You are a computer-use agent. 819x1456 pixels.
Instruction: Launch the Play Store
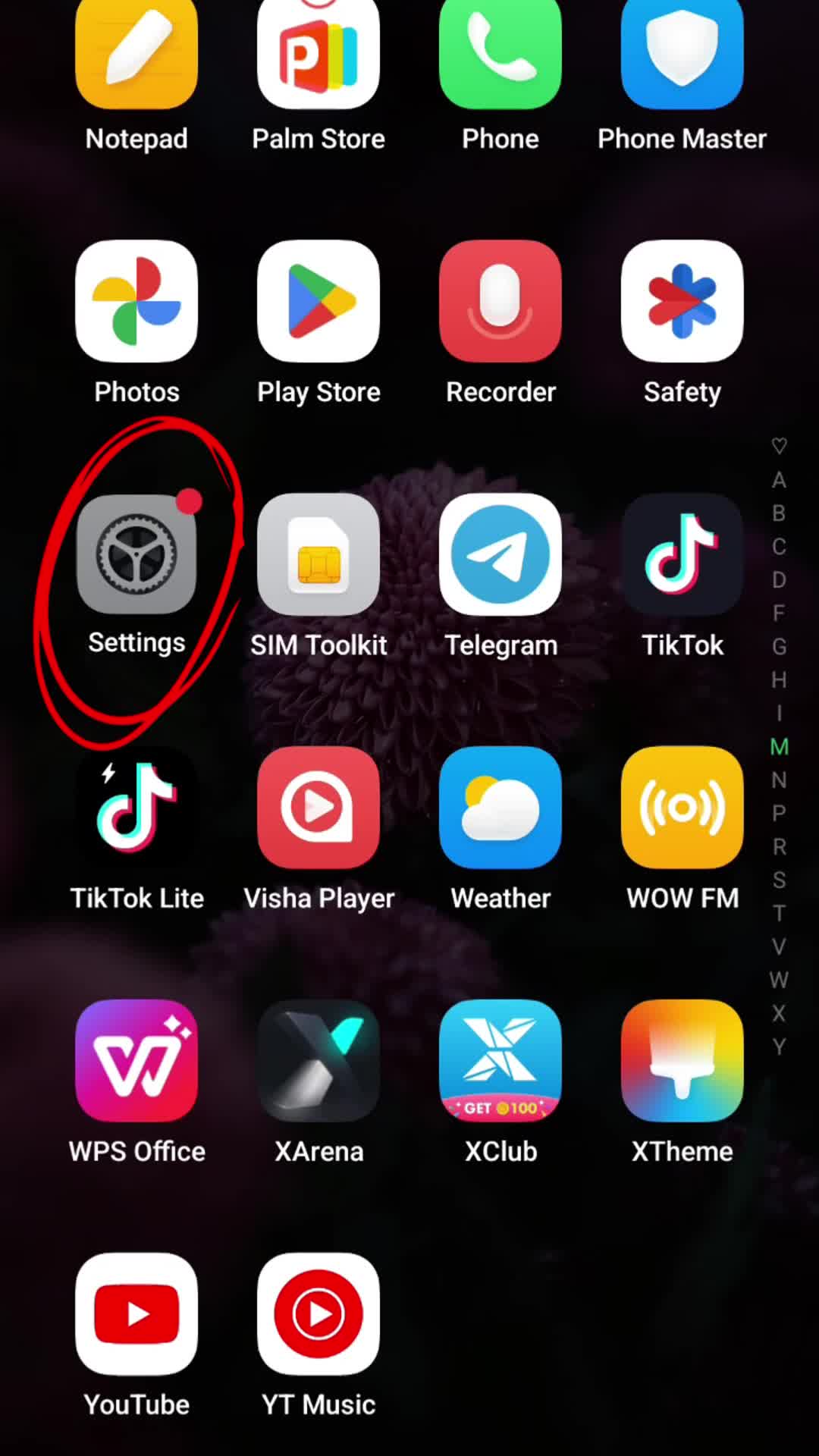tap(318, 302)
